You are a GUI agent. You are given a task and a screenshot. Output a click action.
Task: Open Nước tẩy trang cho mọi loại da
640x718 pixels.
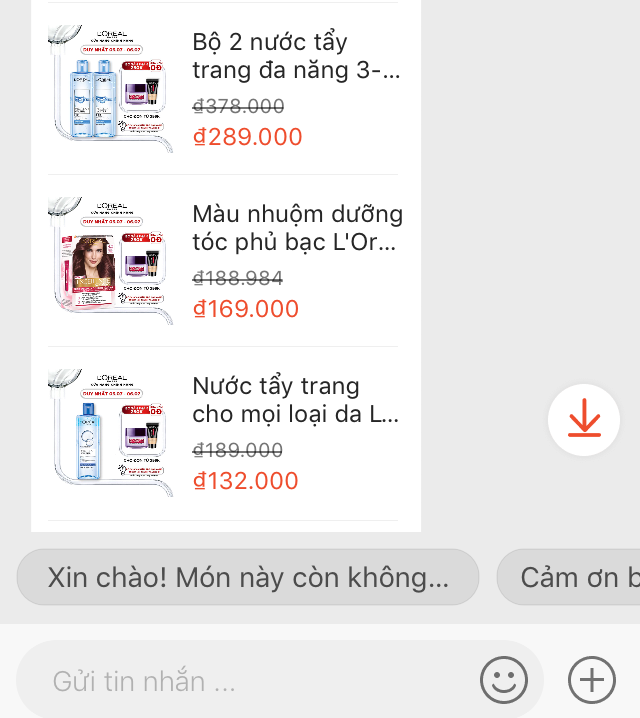click(x=295, y=400)
